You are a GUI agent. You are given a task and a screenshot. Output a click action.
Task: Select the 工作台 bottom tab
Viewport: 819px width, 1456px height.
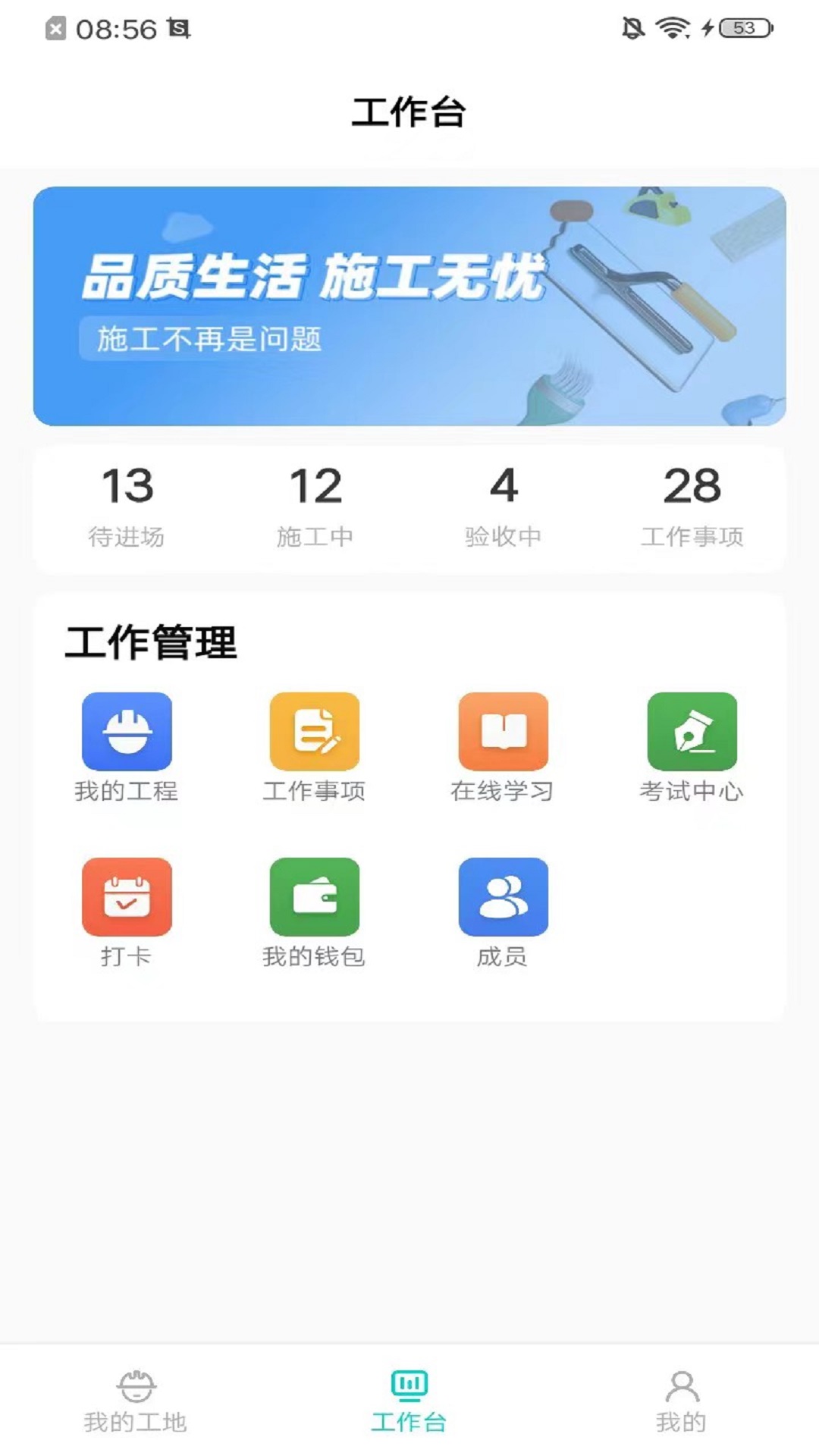pyautogui.click(x=409, y=1401)
